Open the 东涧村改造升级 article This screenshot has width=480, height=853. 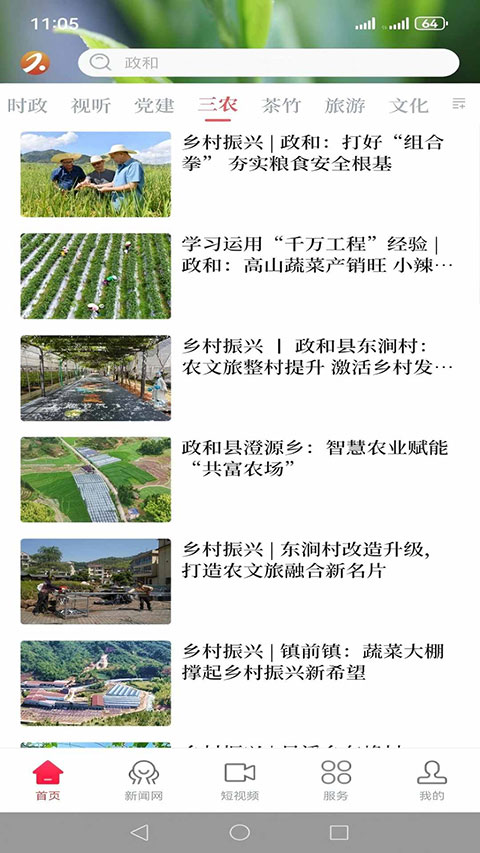[239, 581]
